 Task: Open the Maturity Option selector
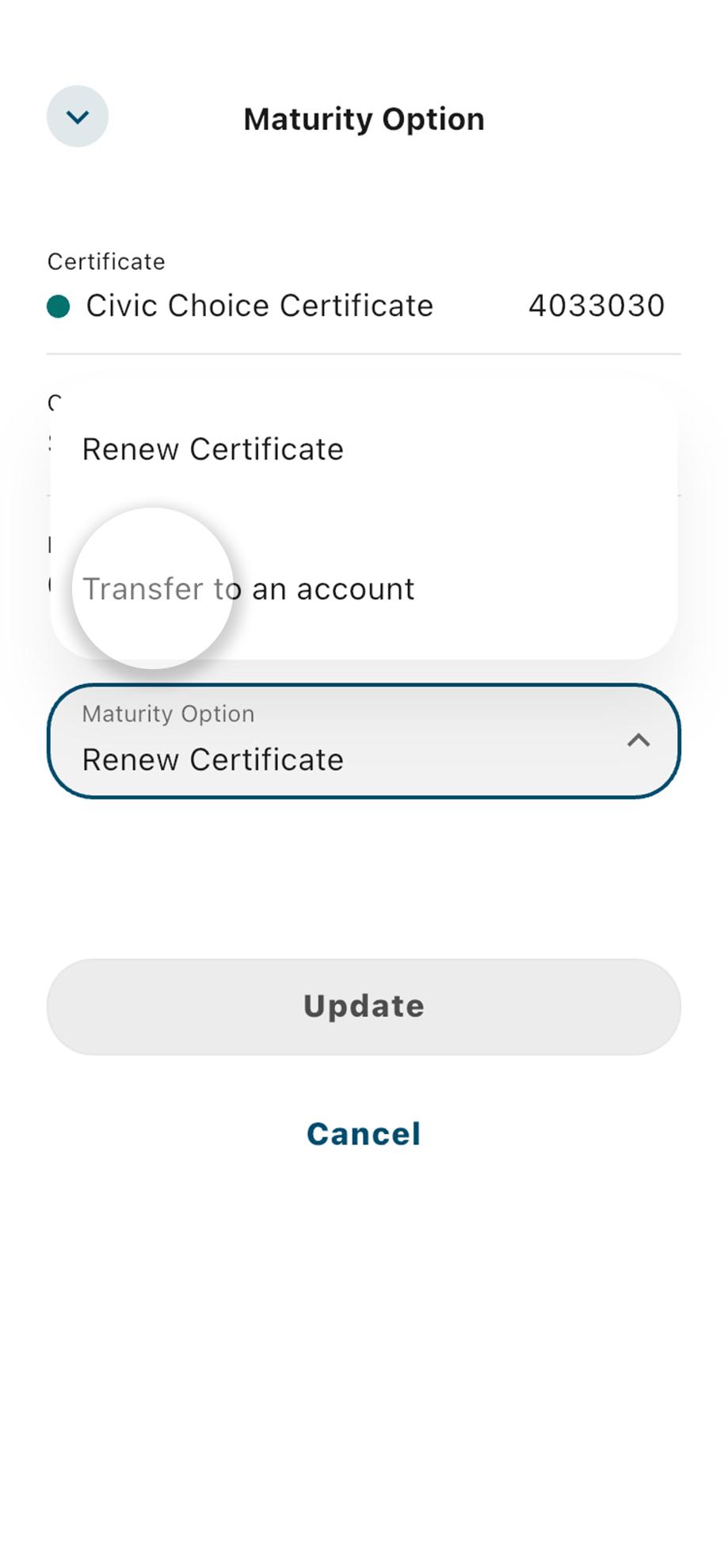pos(364,742)
